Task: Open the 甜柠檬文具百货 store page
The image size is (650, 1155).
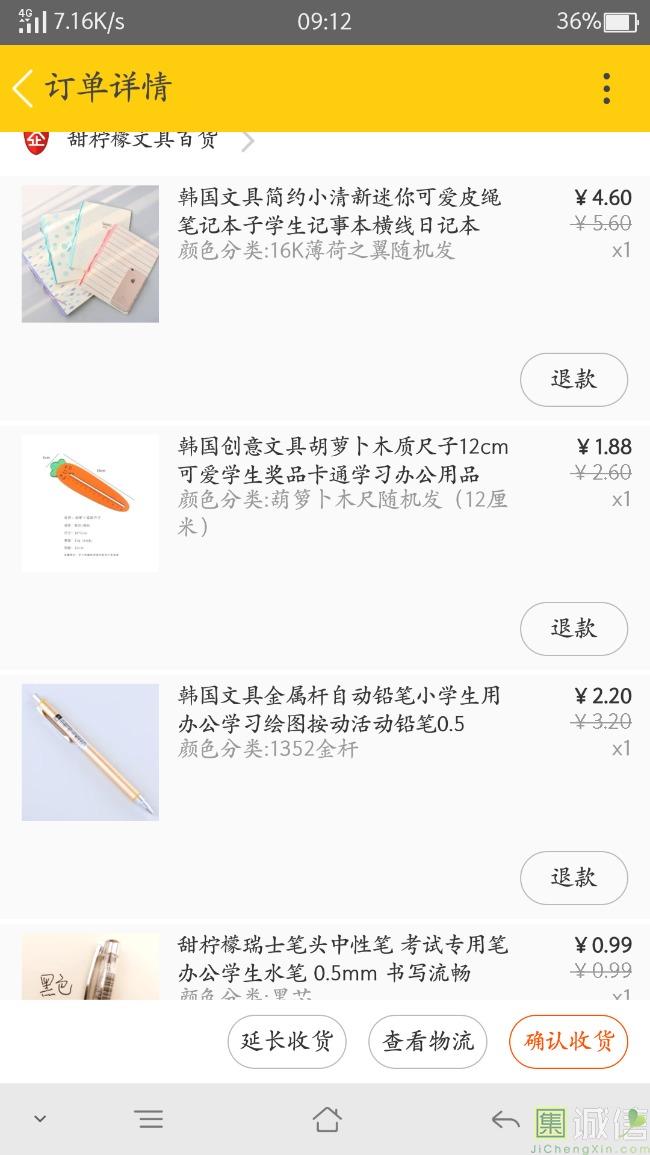Action: [142, 140]
